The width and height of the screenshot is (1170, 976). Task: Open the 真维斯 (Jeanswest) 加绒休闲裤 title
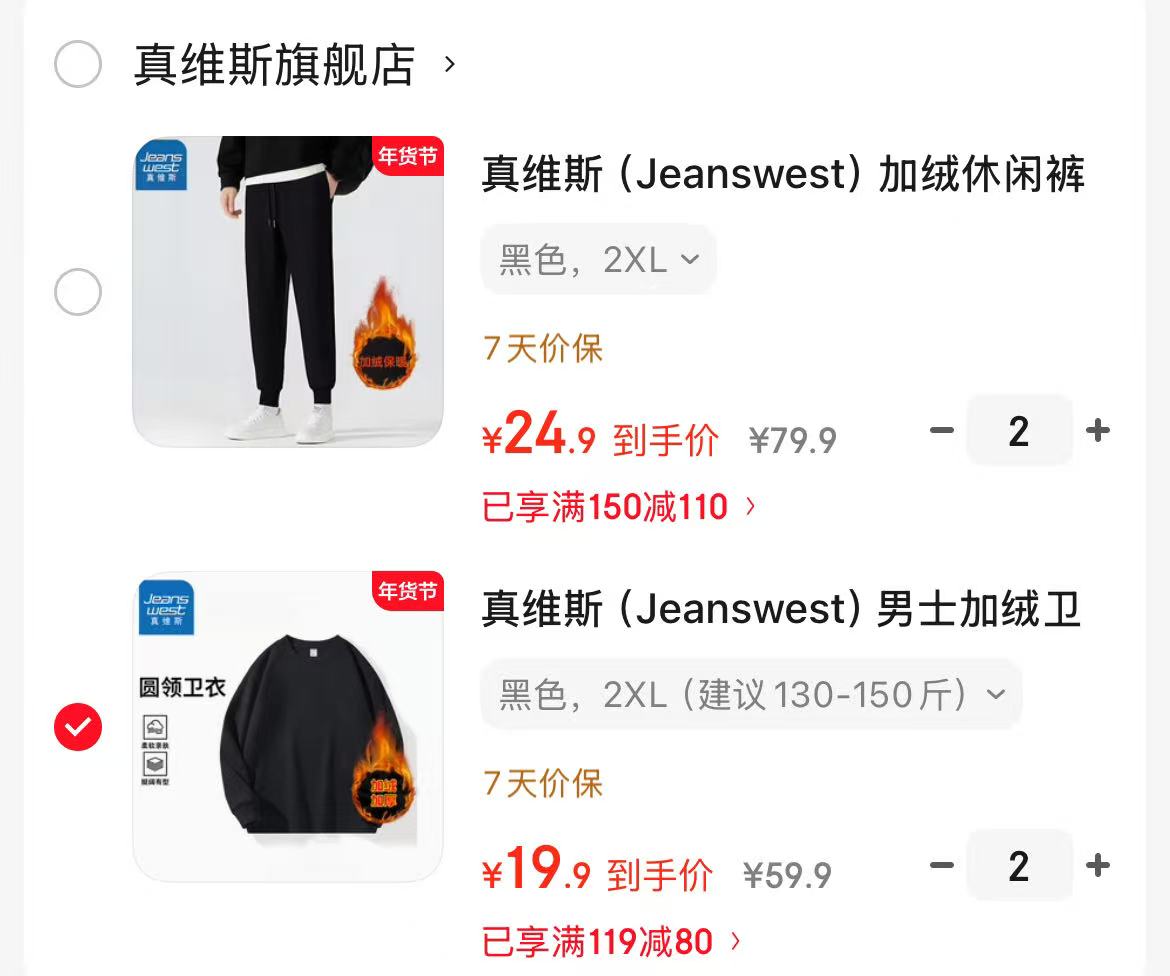point(783,175)
